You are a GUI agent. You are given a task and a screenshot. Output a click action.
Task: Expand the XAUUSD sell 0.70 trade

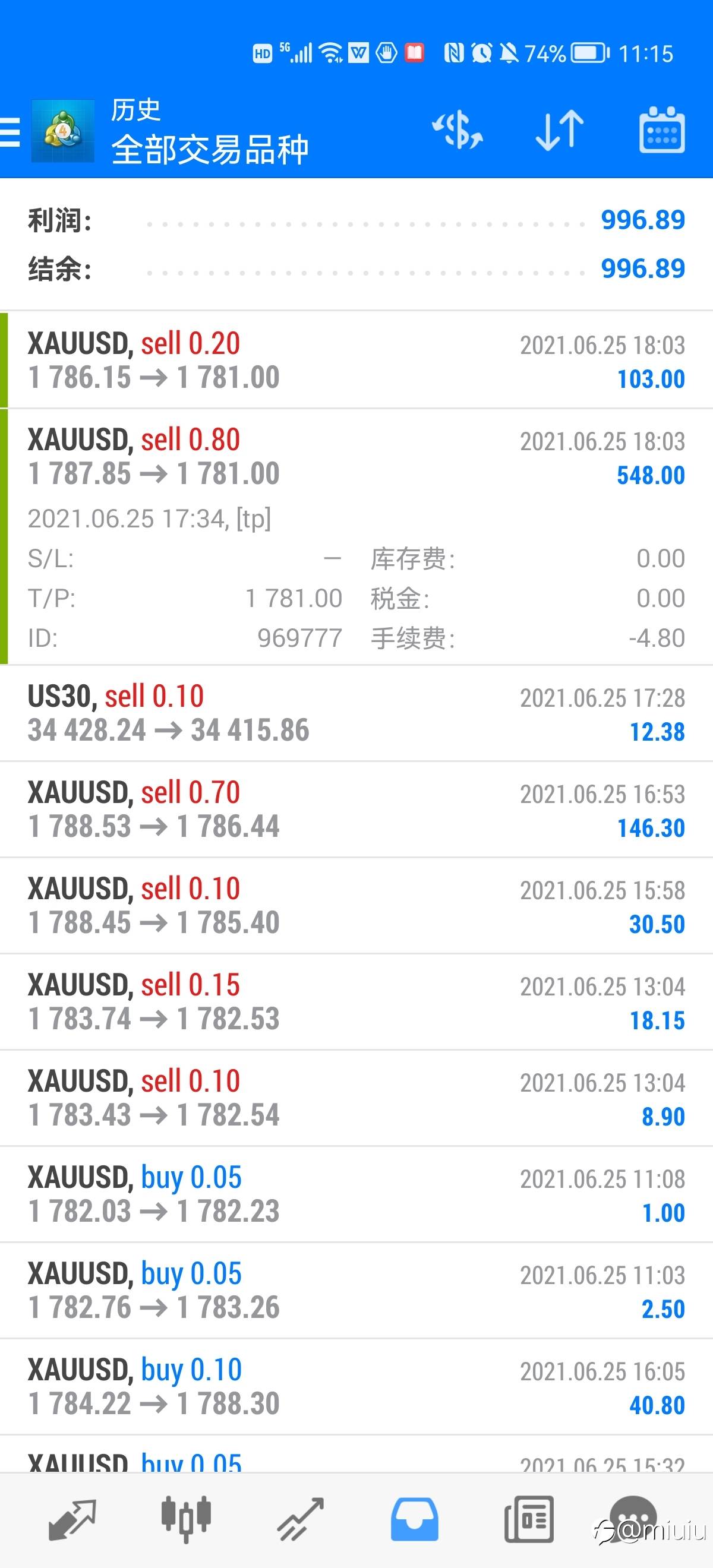tap(356, 810)
